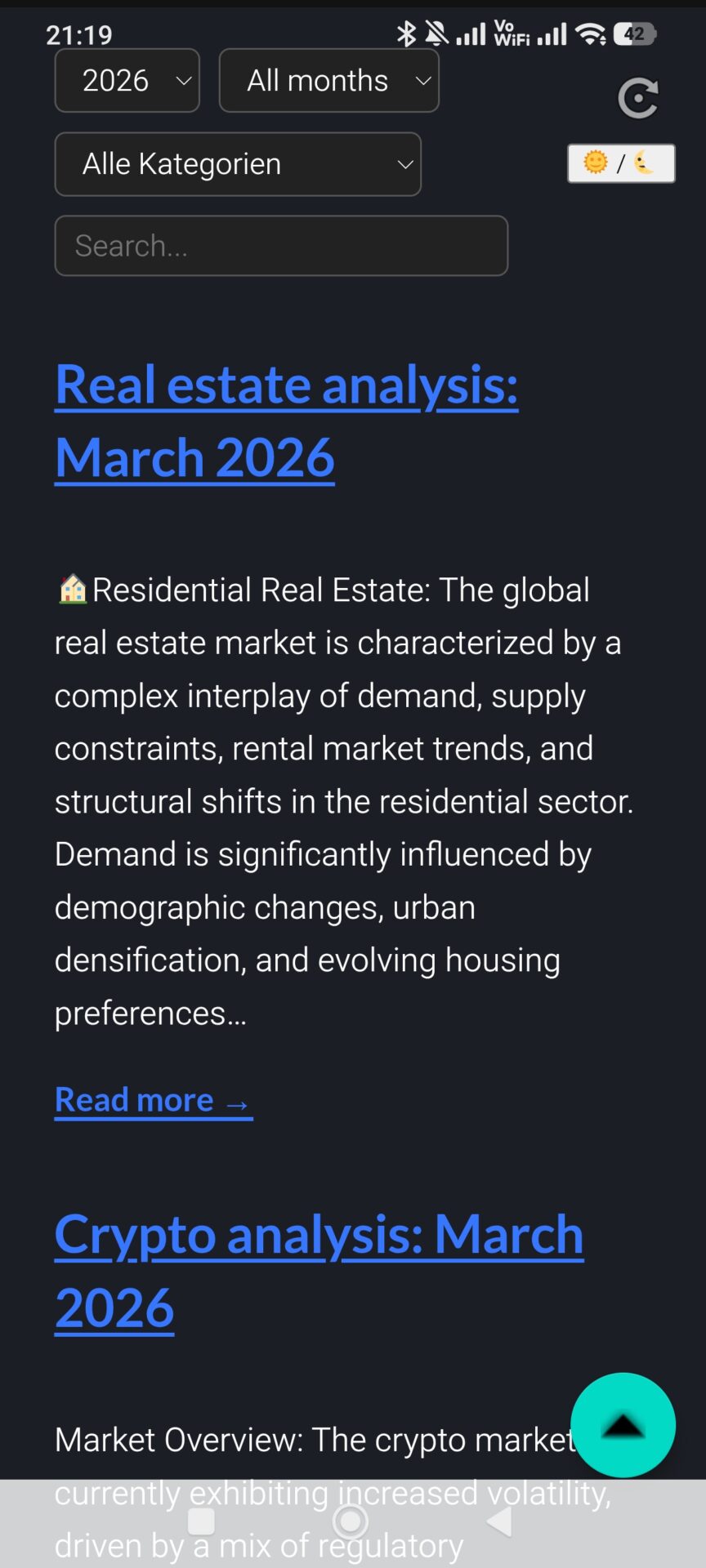Open Real estate analysis: March 2026 article
The height and width of the screenshot is (1568, 706).
287,421
